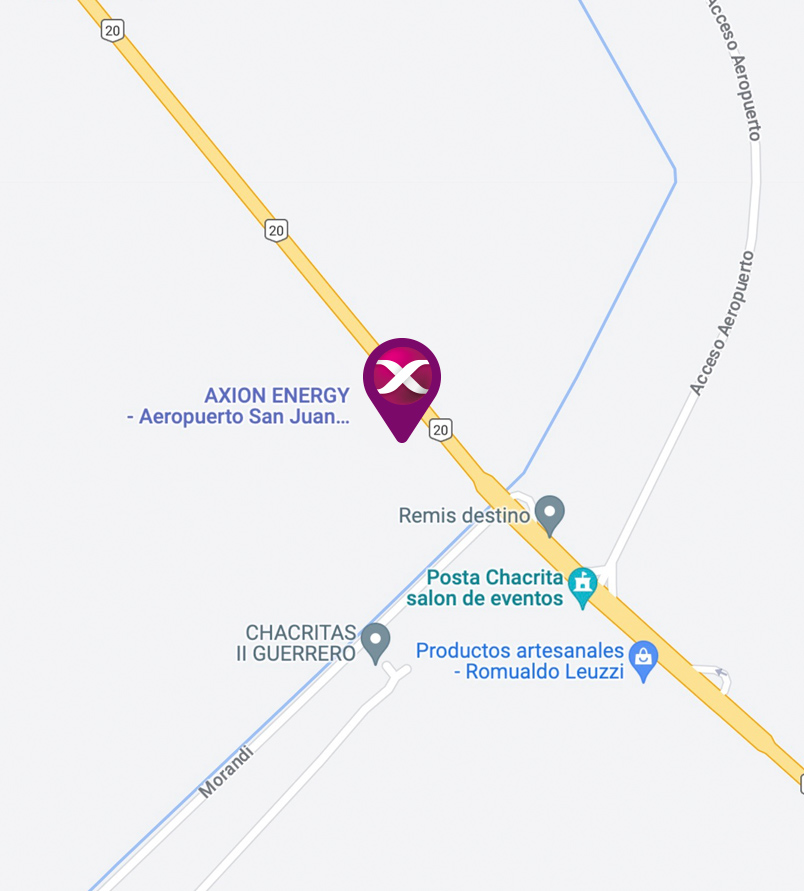Select the Remis destino map marker
This screenshot has height=891, width=804.
click(548, 514)
